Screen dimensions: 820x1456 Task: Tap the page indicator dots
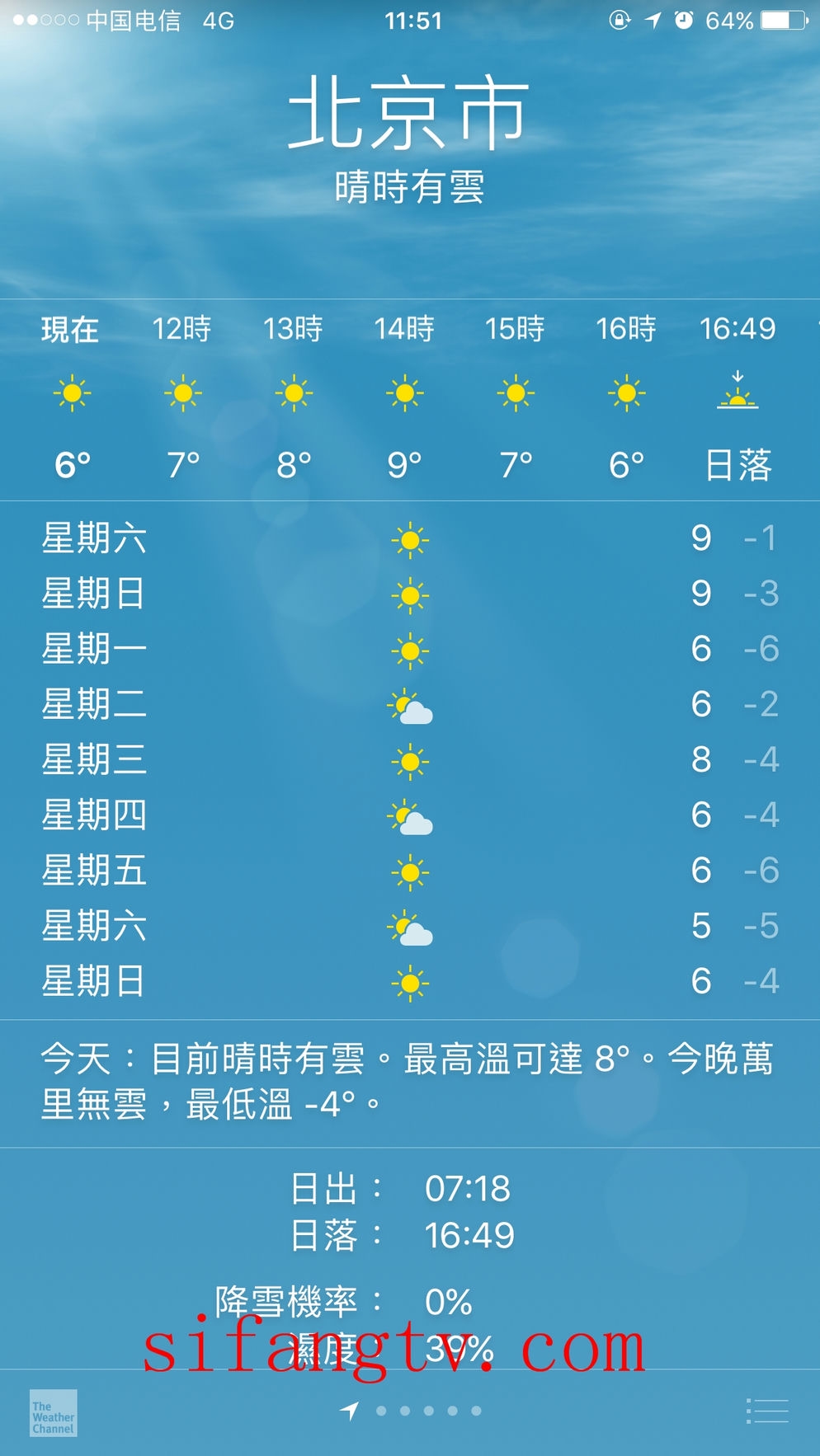tap(427, 1411)
